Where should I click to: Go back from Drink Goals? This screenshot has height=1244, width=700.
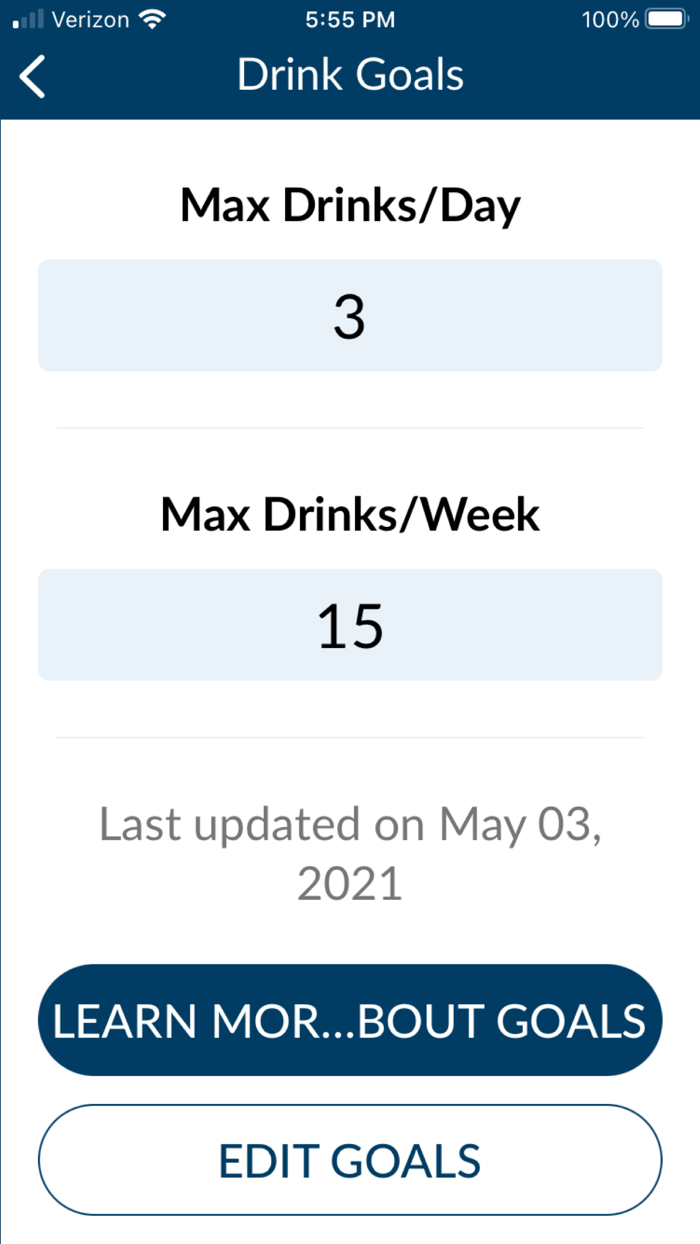(x=33, y=77)
